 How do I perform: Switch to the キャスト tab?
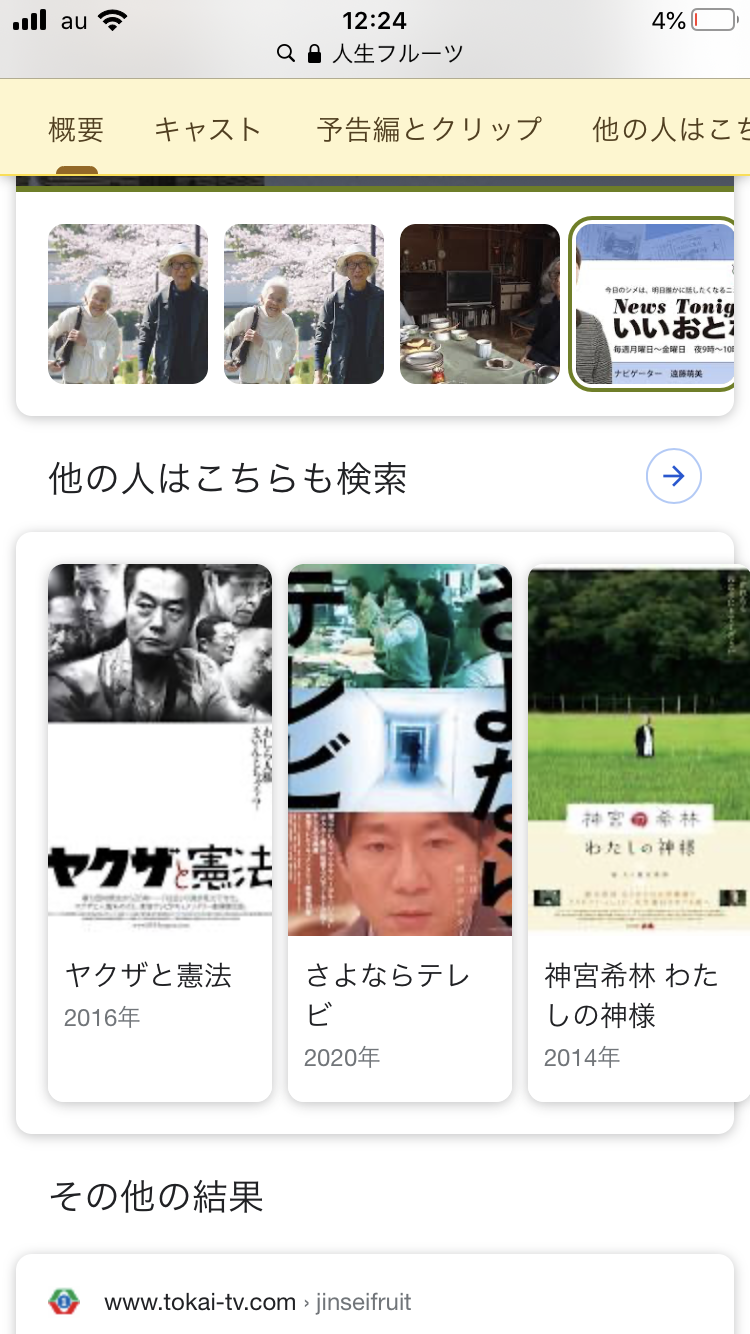tap(208, 129)
